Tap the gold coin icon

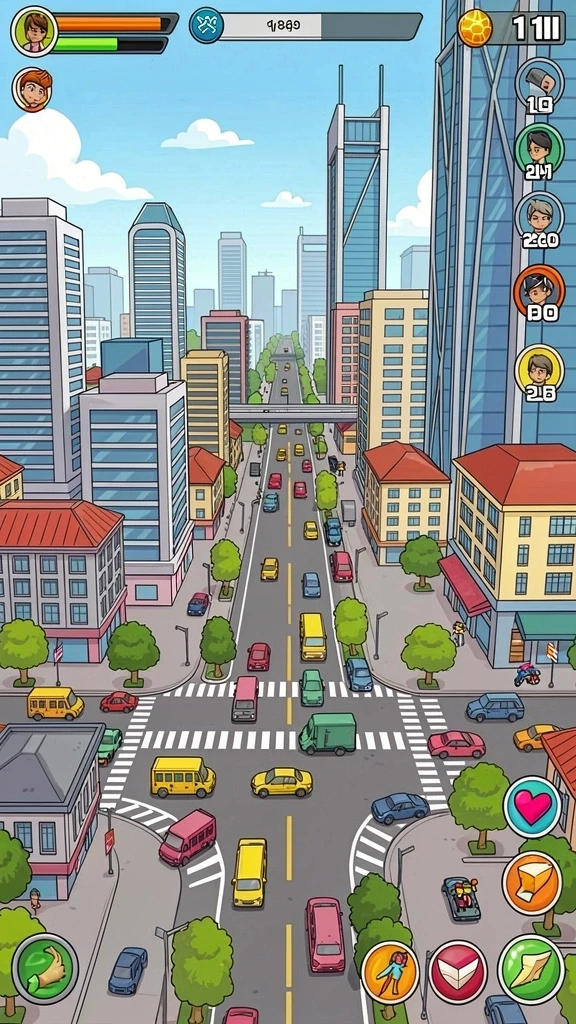click(x=475, y=28)
